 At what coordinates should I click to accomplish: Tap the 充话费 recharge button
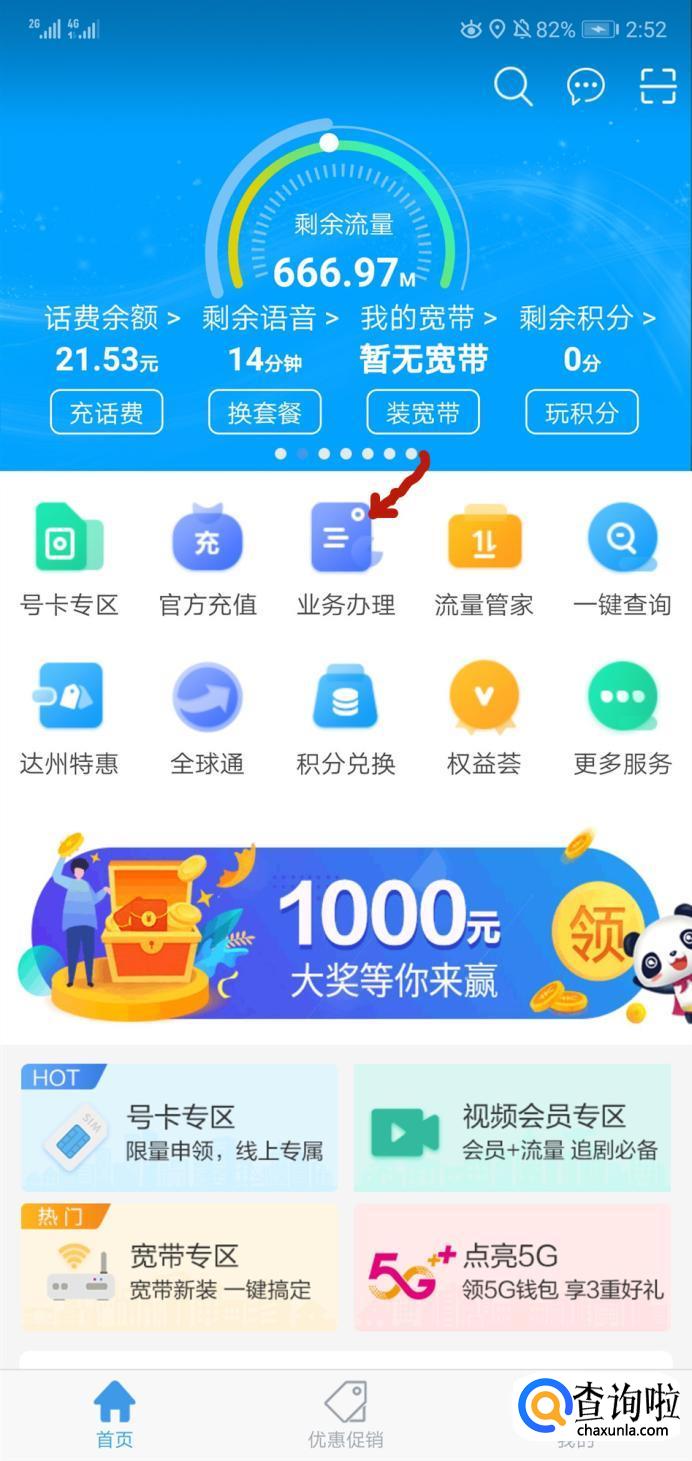click(x=106, y=412)
